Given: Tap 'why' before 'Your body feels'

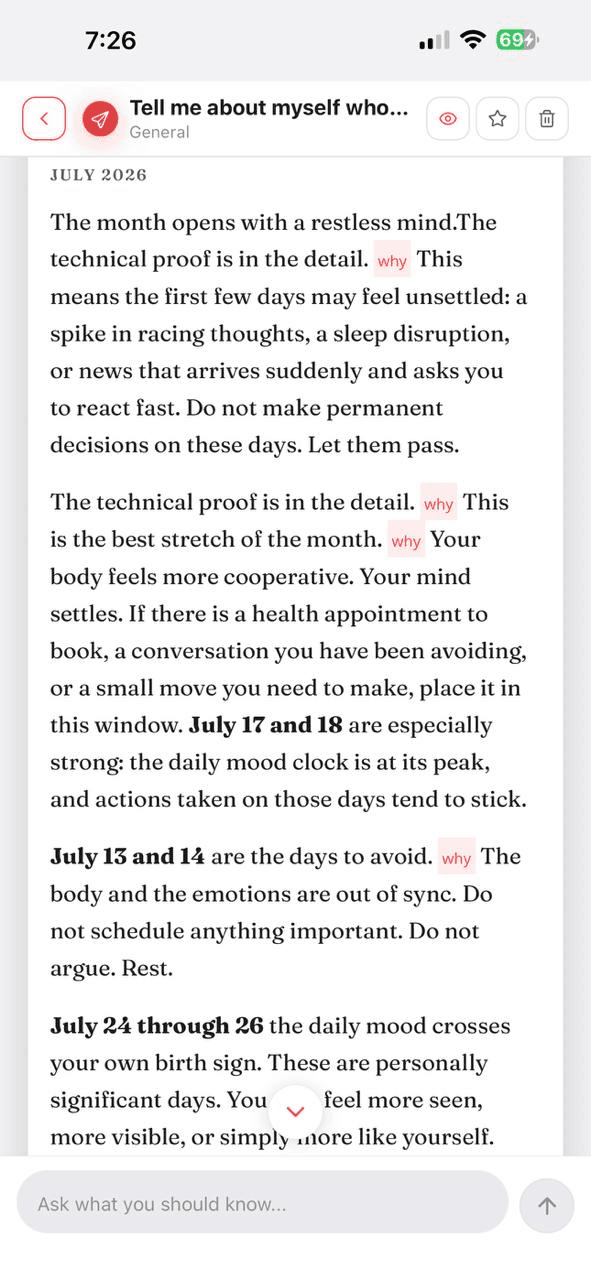Looking at the screenshot, I should [406, 541].
